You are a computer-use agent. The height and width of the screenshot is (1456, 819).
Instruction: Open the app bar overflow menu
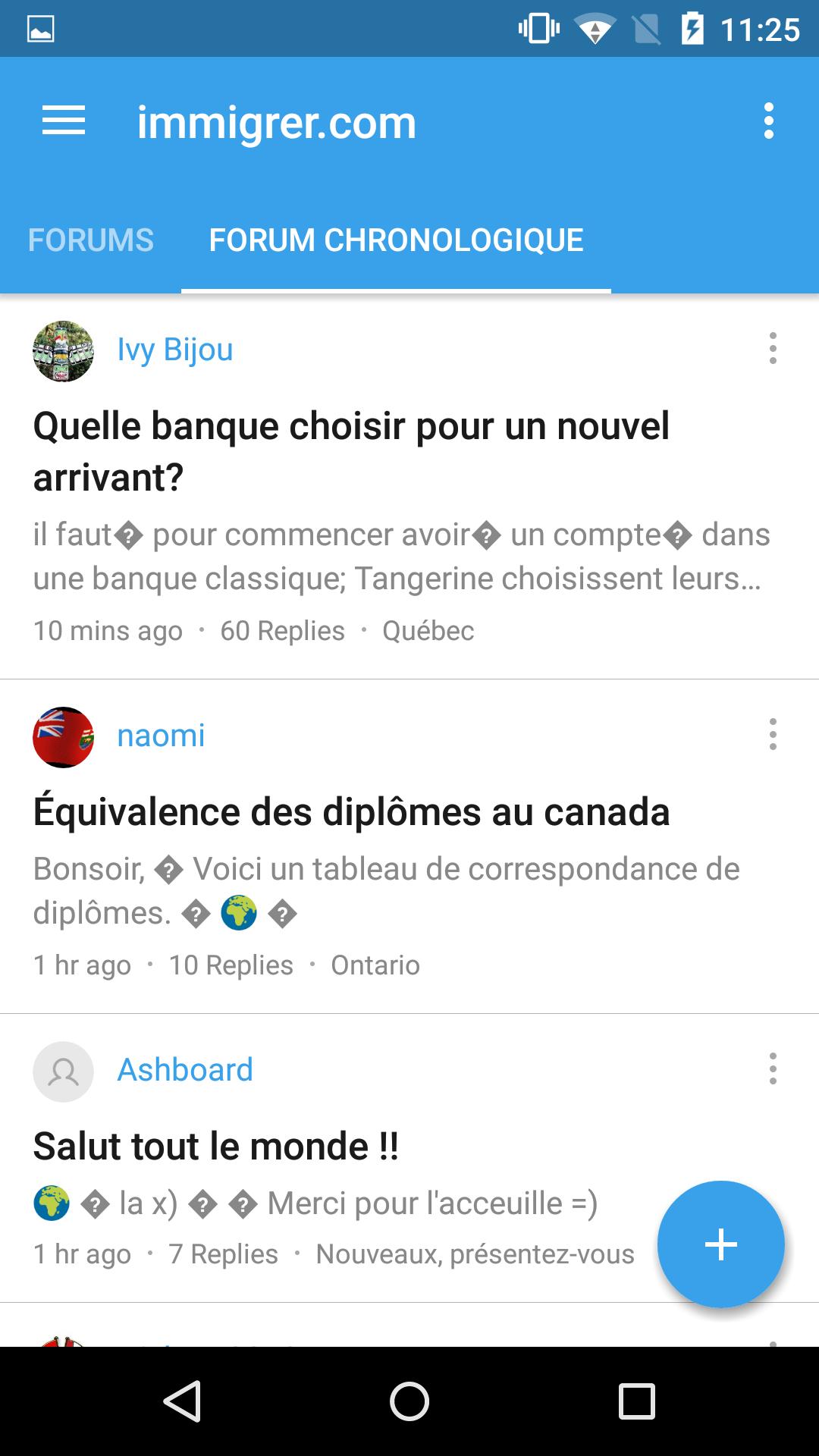click(x=768, y=121)
